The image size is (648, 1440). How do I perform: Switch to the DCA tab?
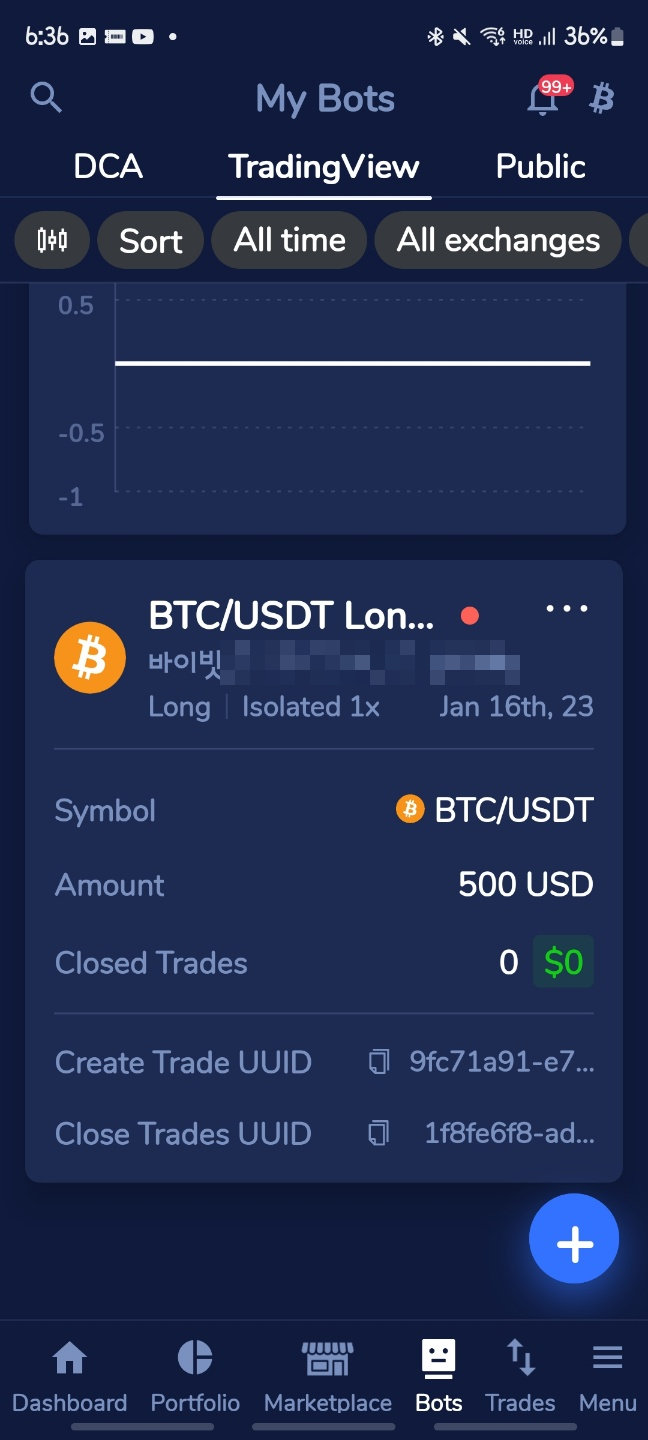pos(108,166)
